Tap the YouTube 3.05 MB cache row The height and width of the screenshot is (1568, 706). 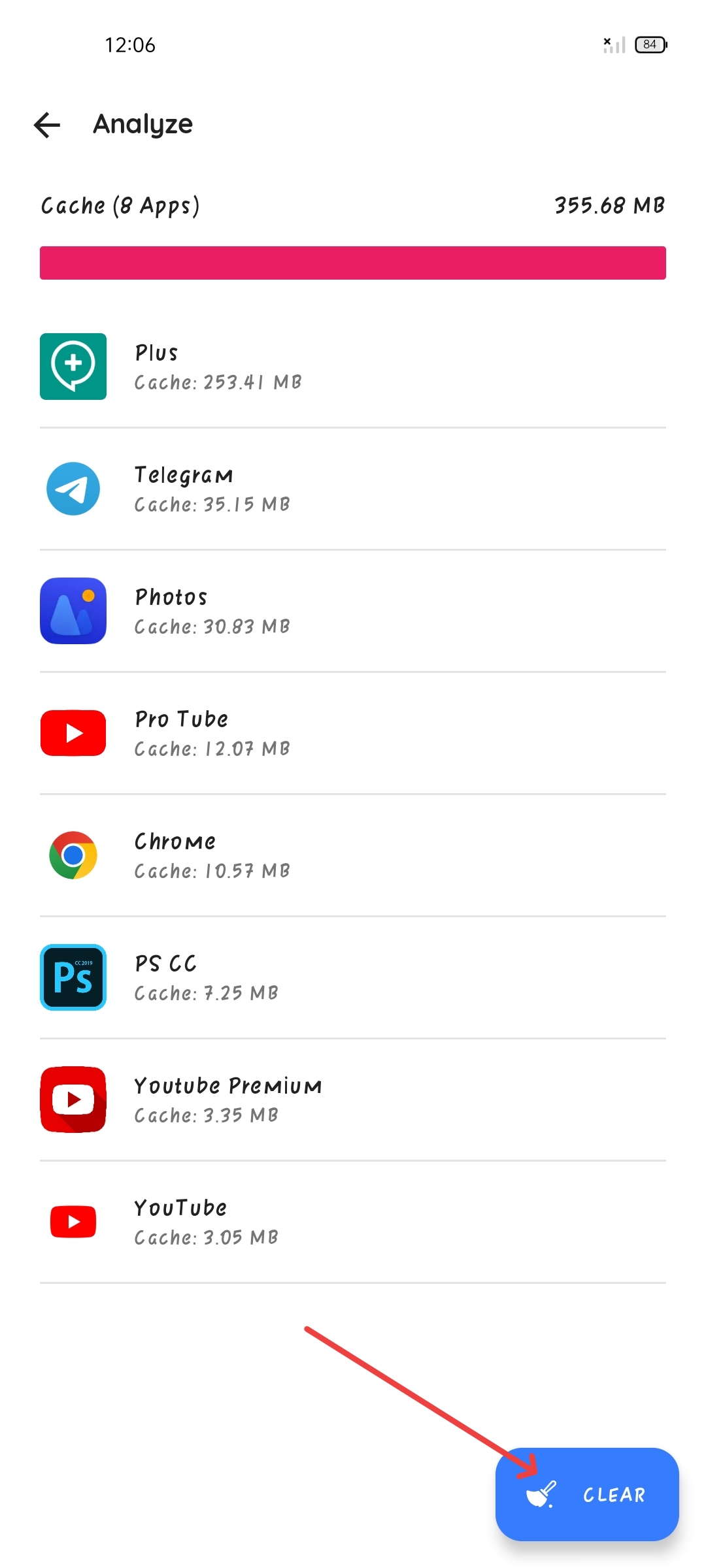click(353, 1222)
